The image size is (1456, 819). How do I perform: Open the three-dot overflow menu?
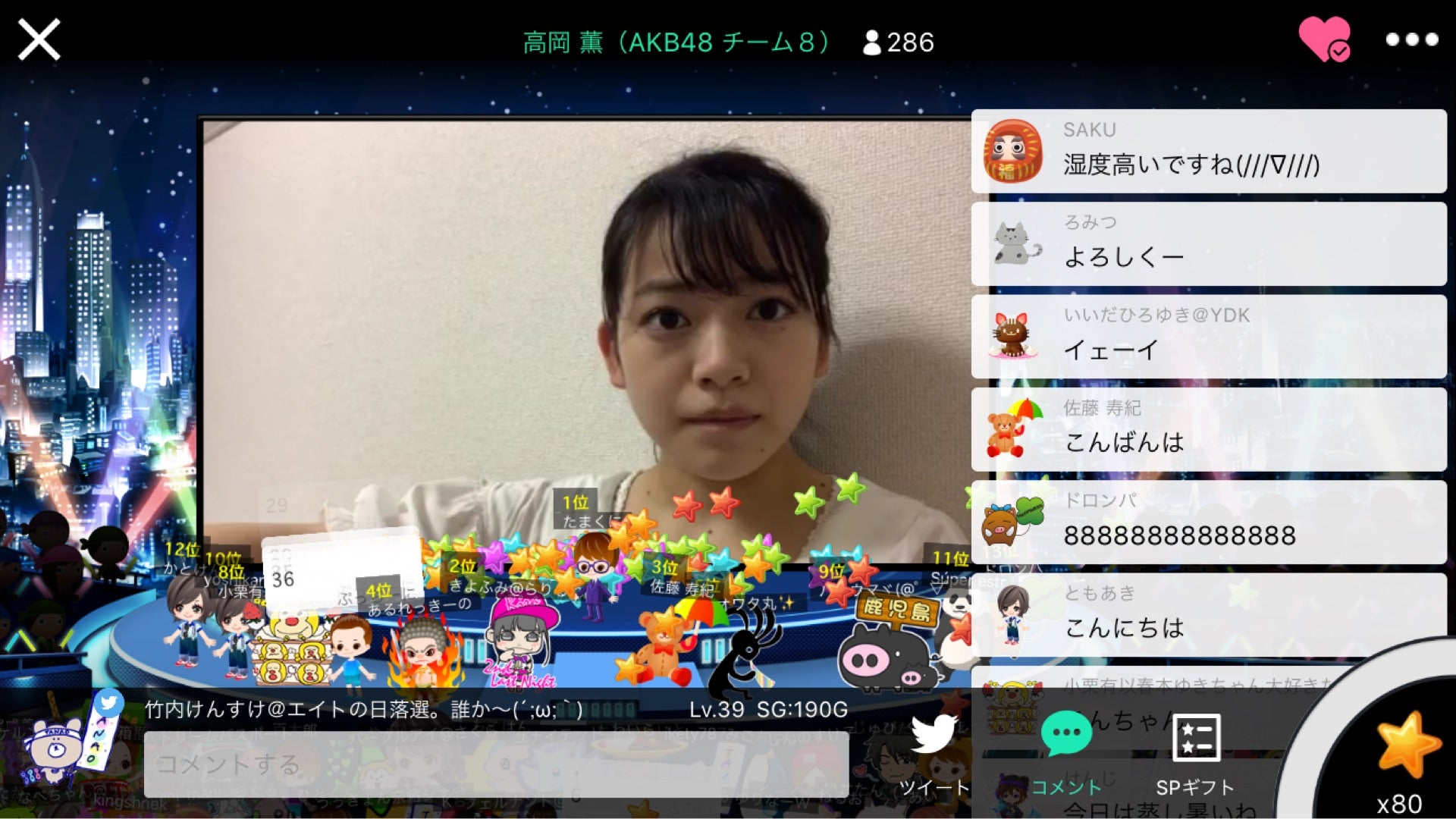click(1411, 39)
